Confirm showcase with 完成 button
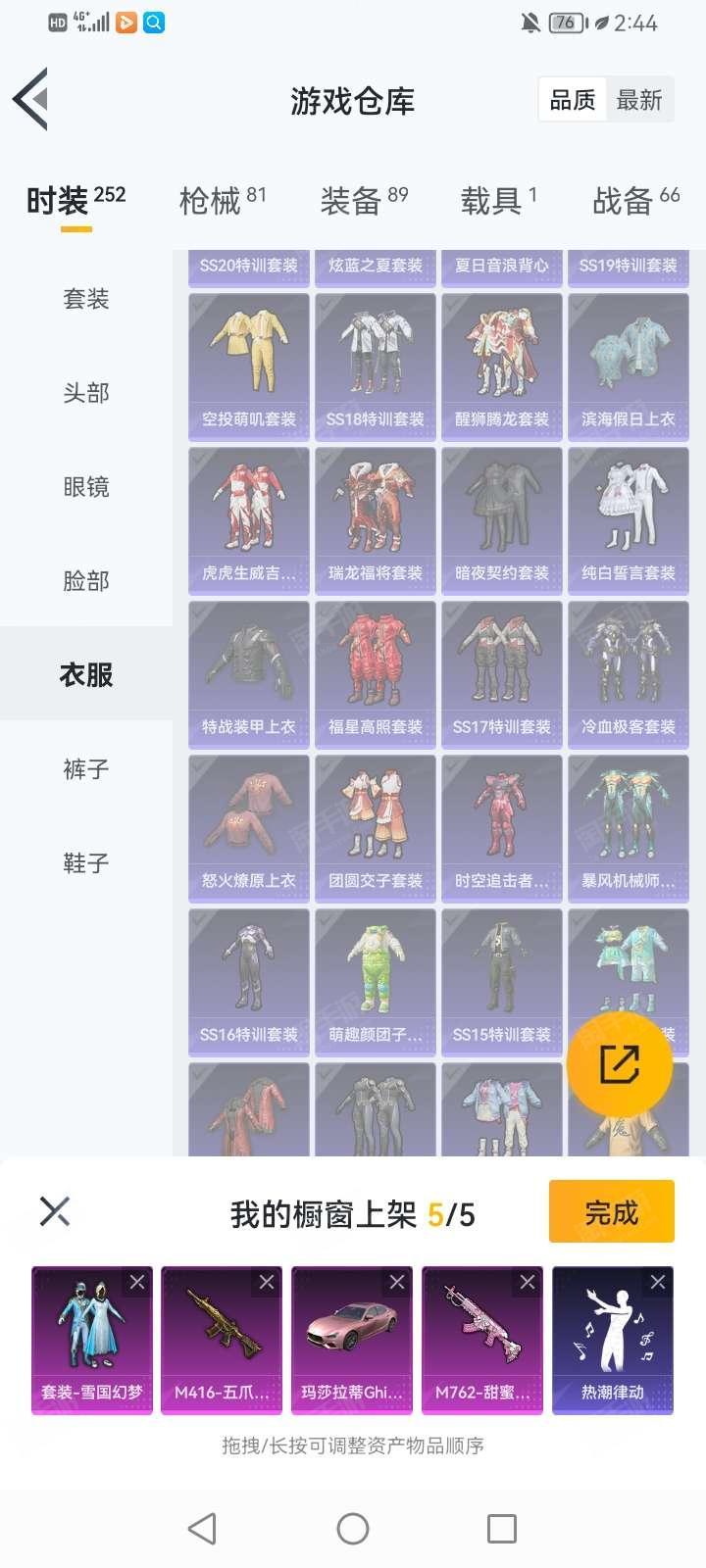 [x=611, y=1212]
